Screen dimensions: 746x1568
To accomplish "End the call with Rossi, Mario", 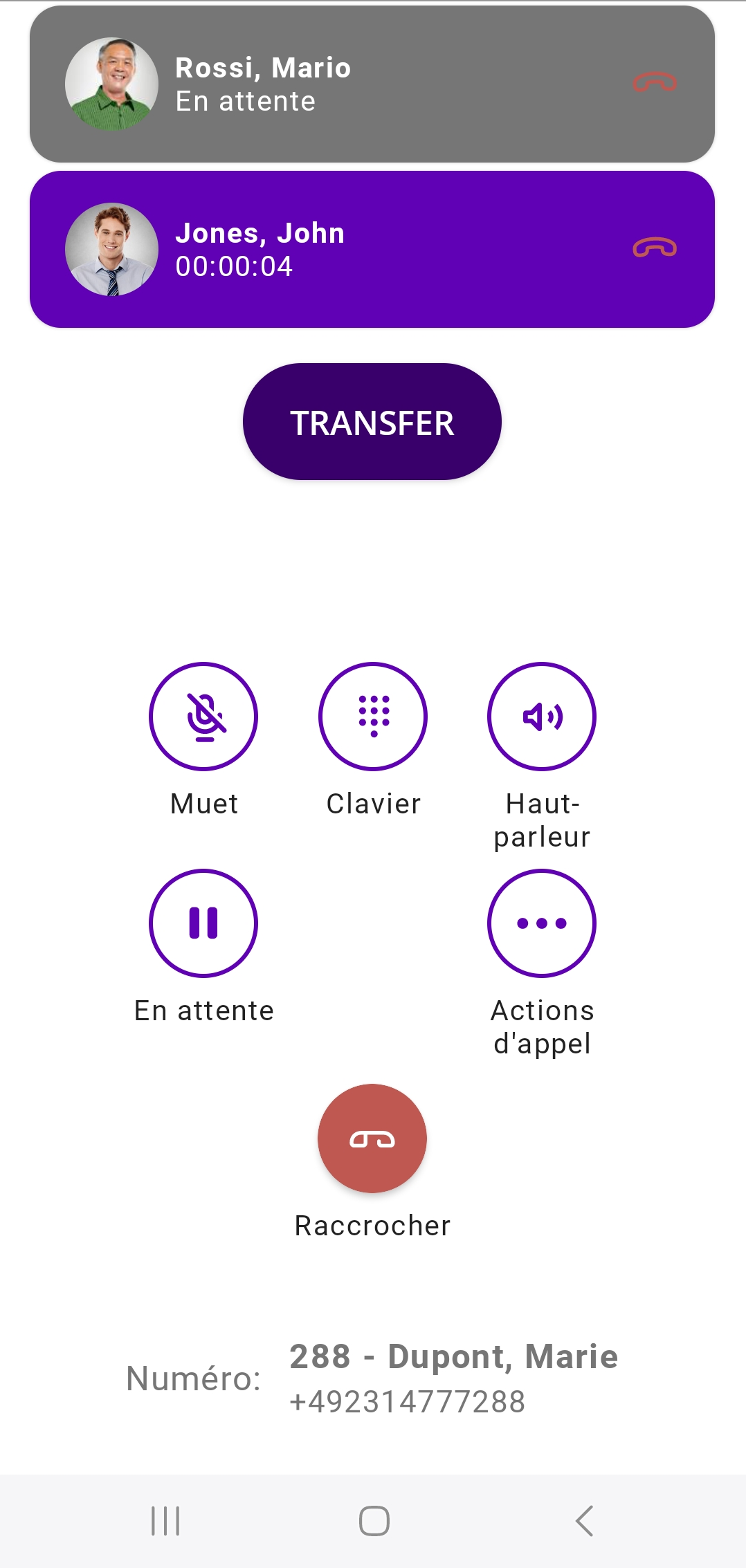I will (x=654, y=83).
